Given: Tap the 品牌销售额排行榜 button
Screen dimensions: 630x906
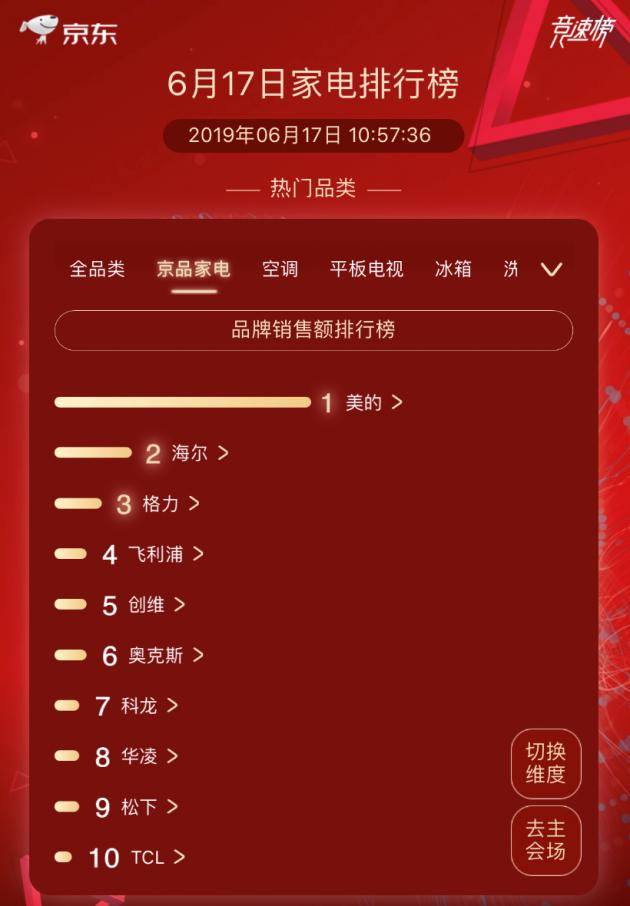Looking at the screenshot, I should (x=313, y=330).
